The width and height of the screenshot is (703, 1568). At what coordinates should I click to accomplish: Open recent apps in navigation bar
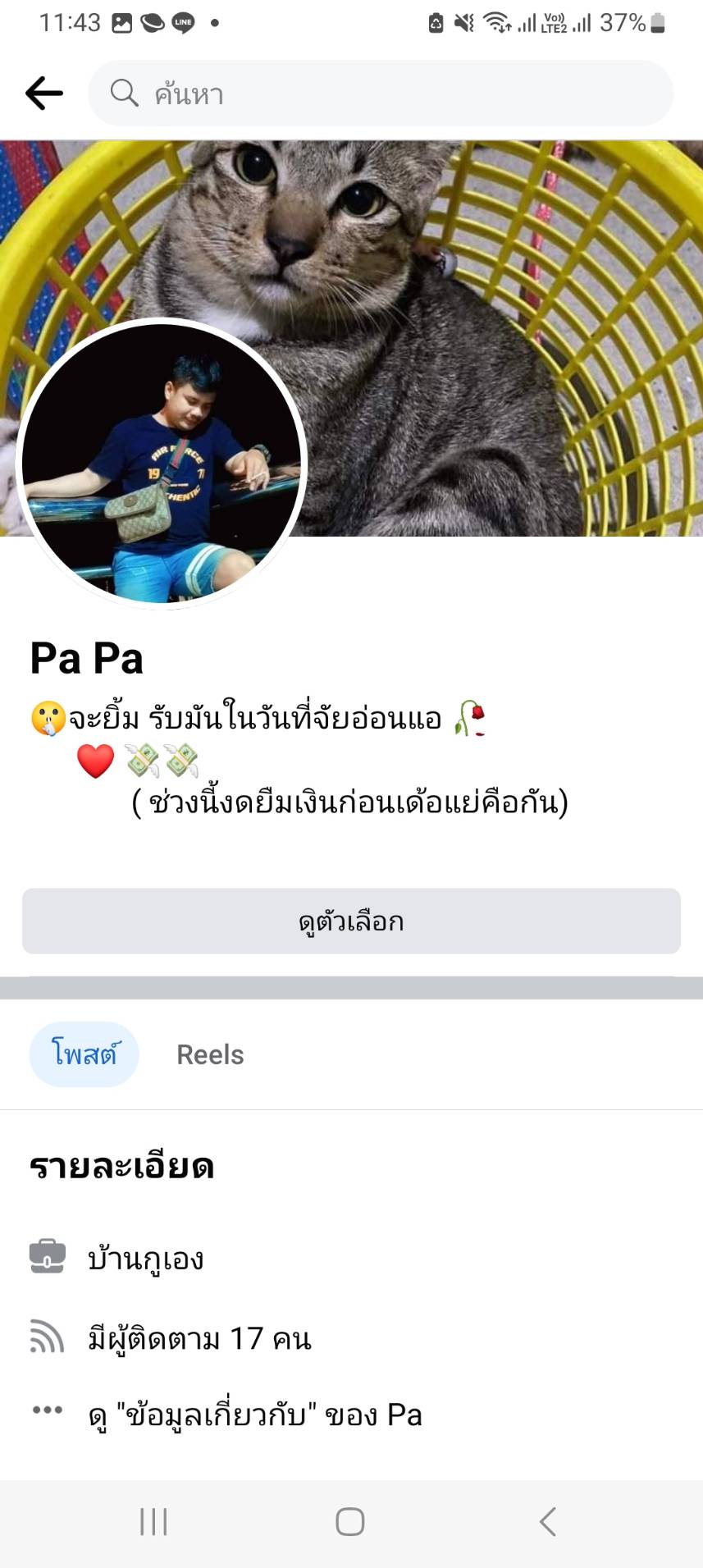153,1522
